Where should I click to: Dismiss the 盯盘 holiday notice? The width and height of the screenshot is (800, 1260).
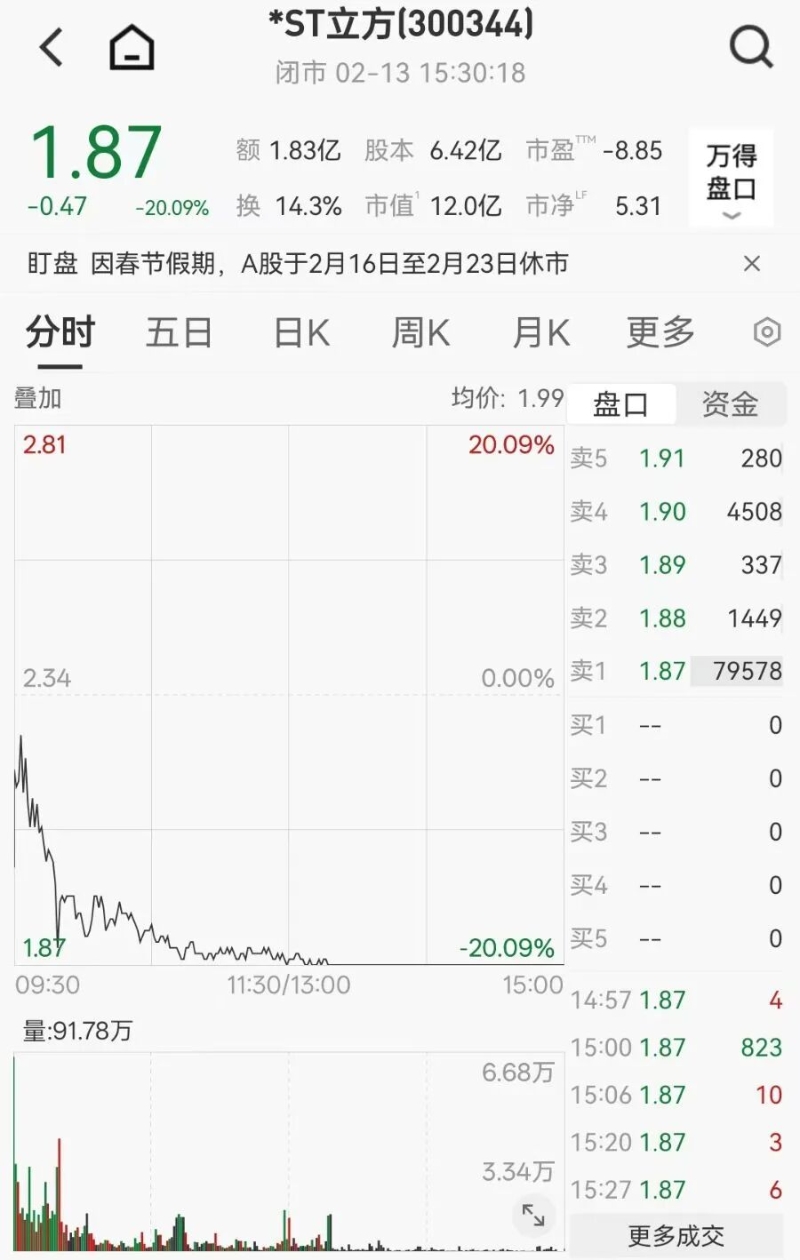pos(752,264)
